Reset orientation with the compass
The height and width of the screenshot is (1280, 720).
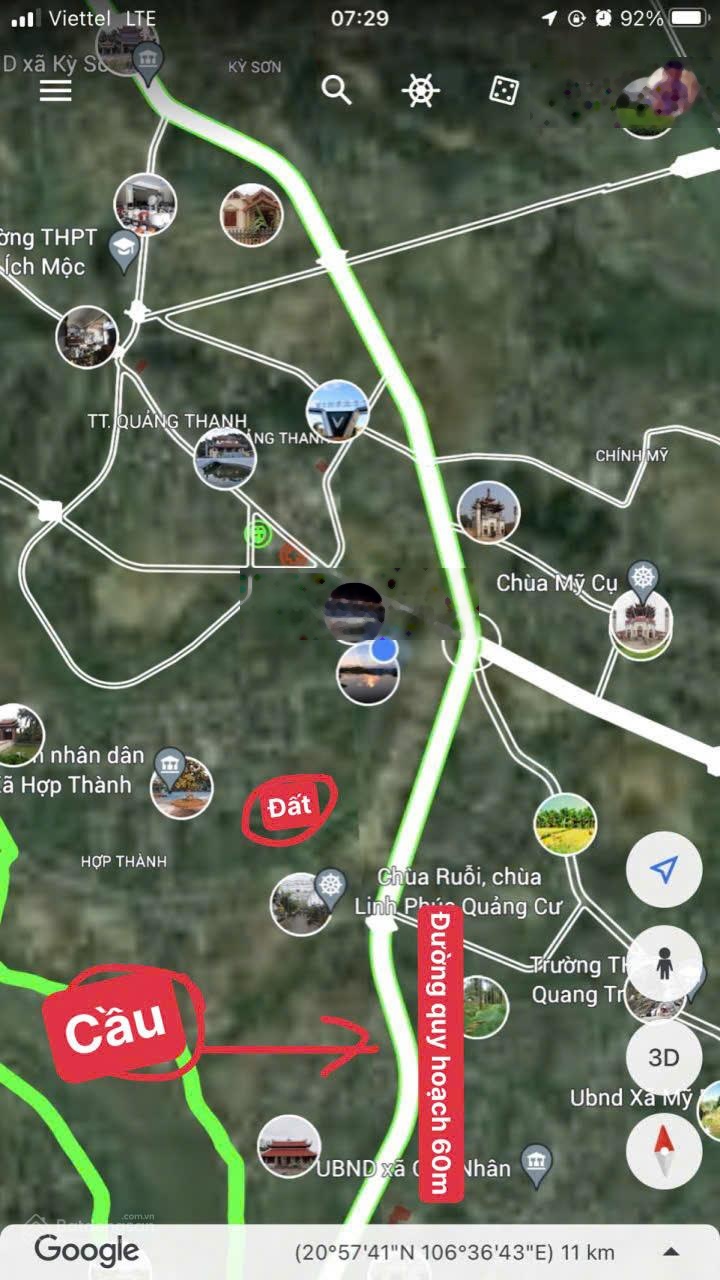point(664,1150)
